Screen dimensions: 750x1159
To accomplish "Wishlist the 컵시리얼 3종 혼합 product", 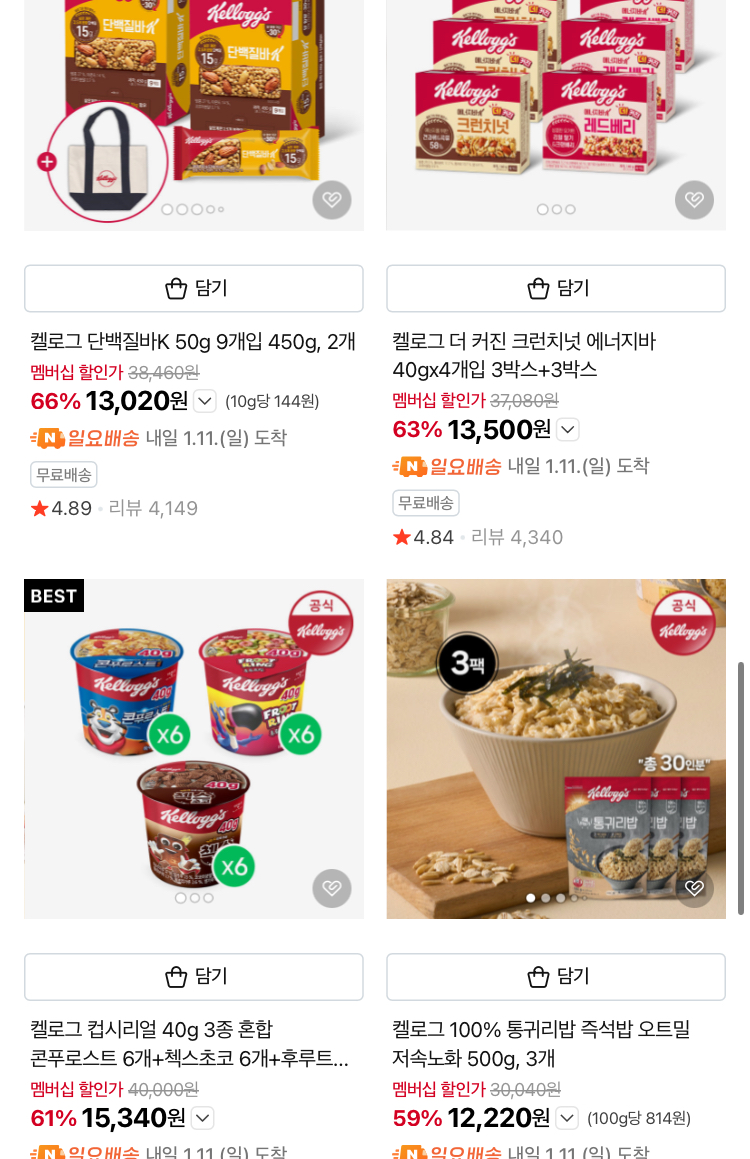I will (332, 888).
